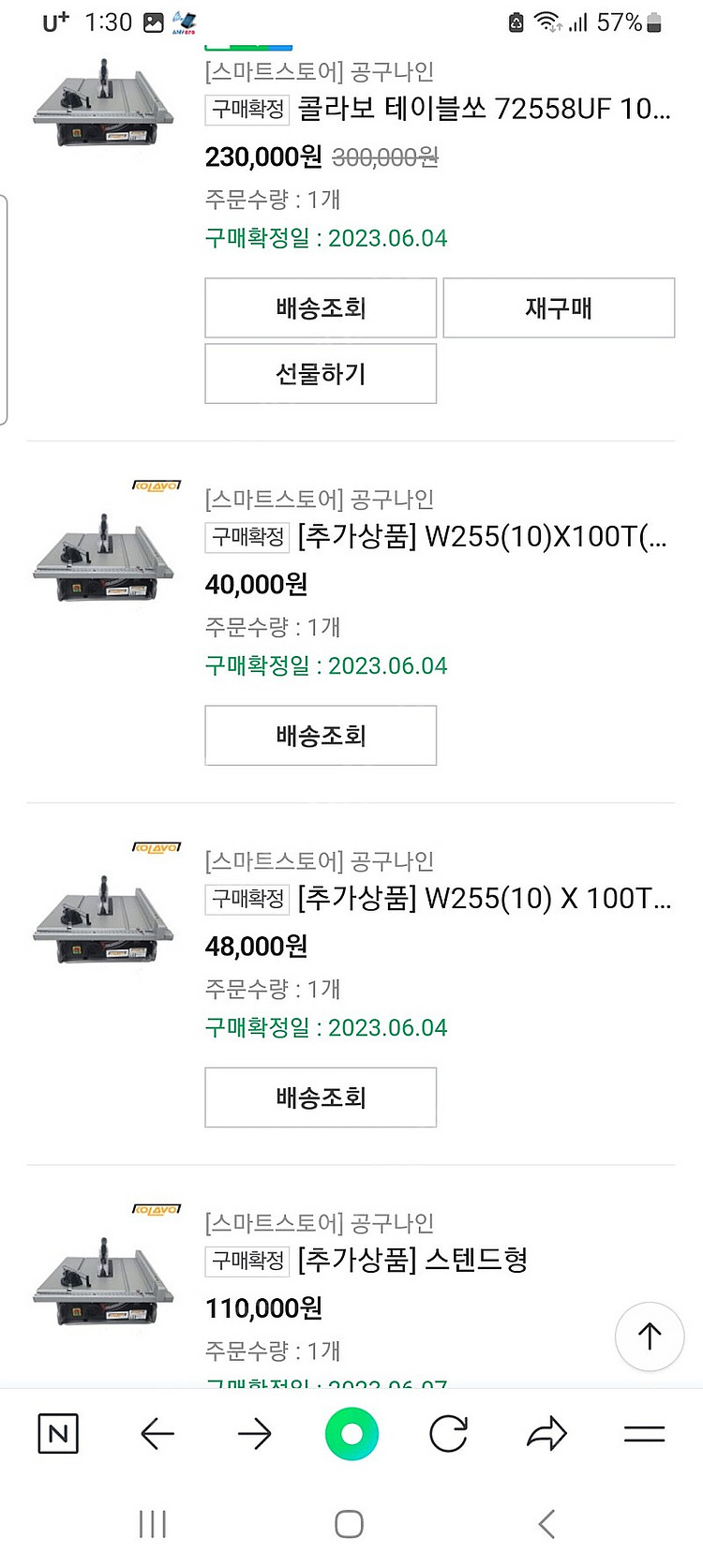Open the 40,000원 W255(10)X100T add-on product
Viewport: 703px width, 1568px height.
click(x=481, y=537)
